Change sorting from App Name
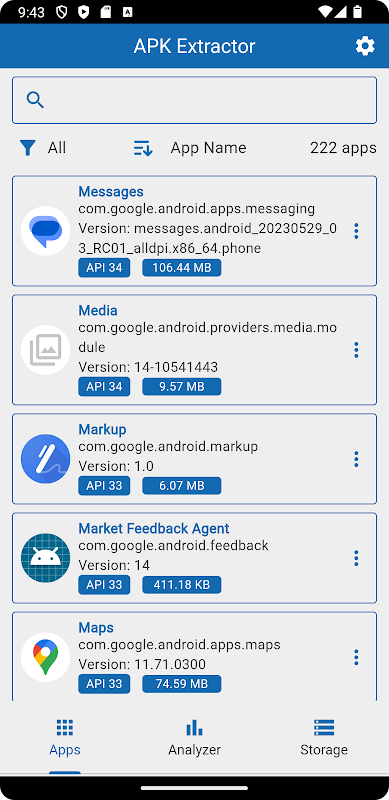Viewport: 389px width, 800px height. (x=190, y=148)
